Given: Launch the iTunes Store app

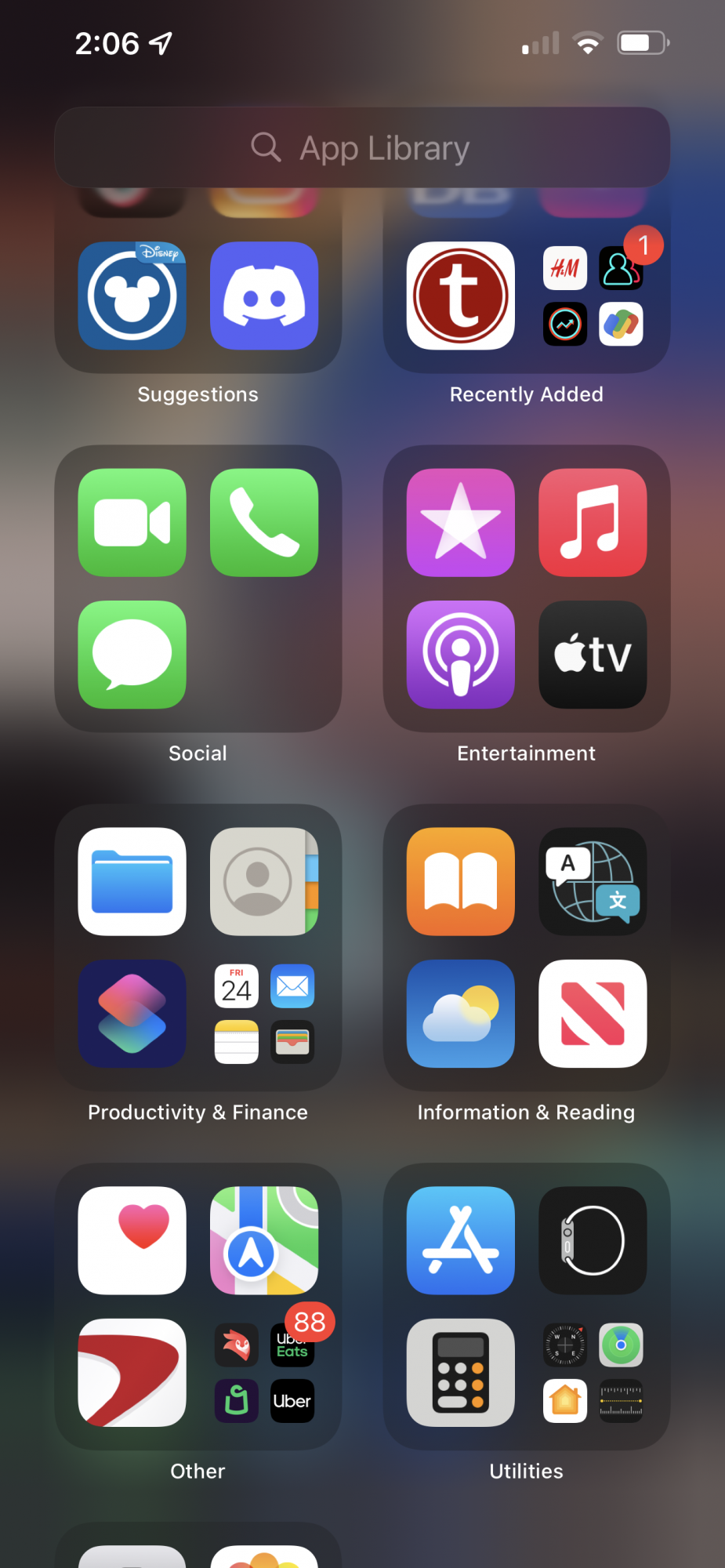Looking at the screenshot, I should (461, 522).
